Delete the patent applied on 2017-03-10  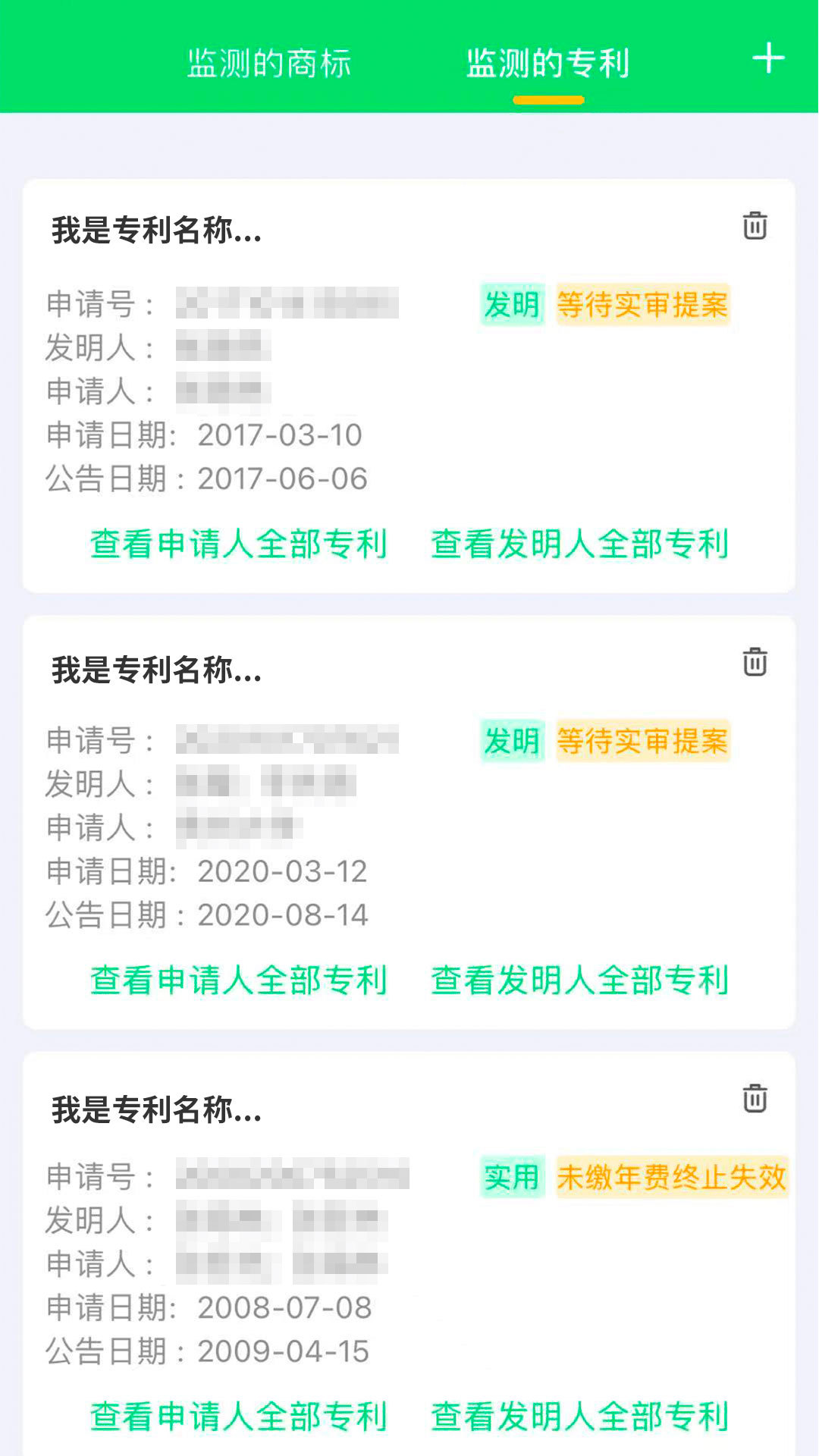click(x=755, y=226)
